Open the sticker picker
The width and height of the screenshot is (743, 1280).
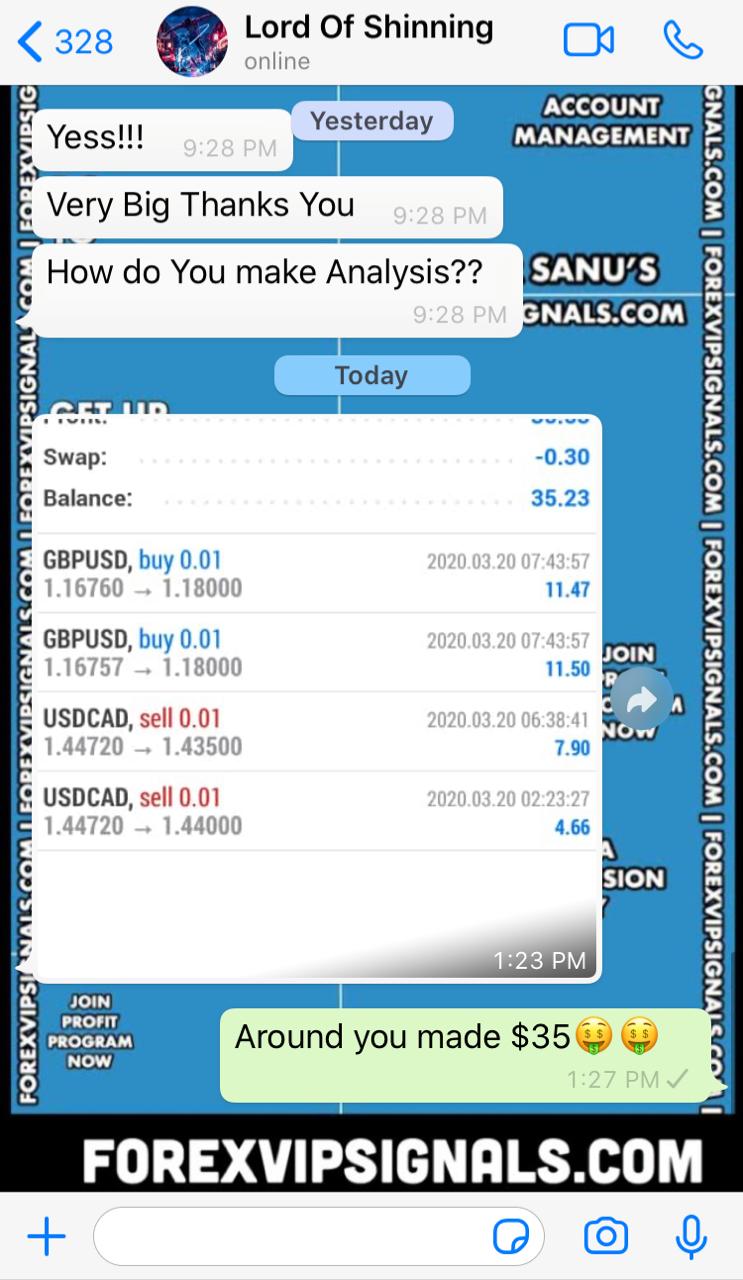tap(511, 1237)
